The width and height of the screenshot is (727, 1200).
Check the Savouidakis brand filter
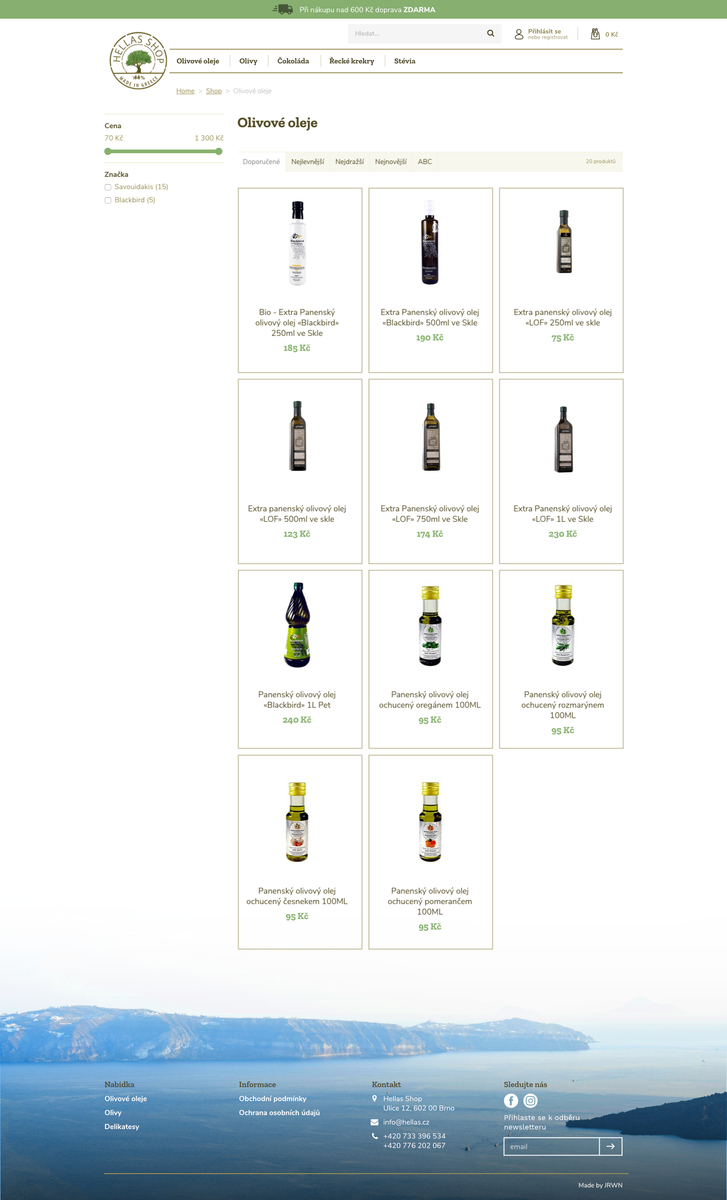point(108,187)
